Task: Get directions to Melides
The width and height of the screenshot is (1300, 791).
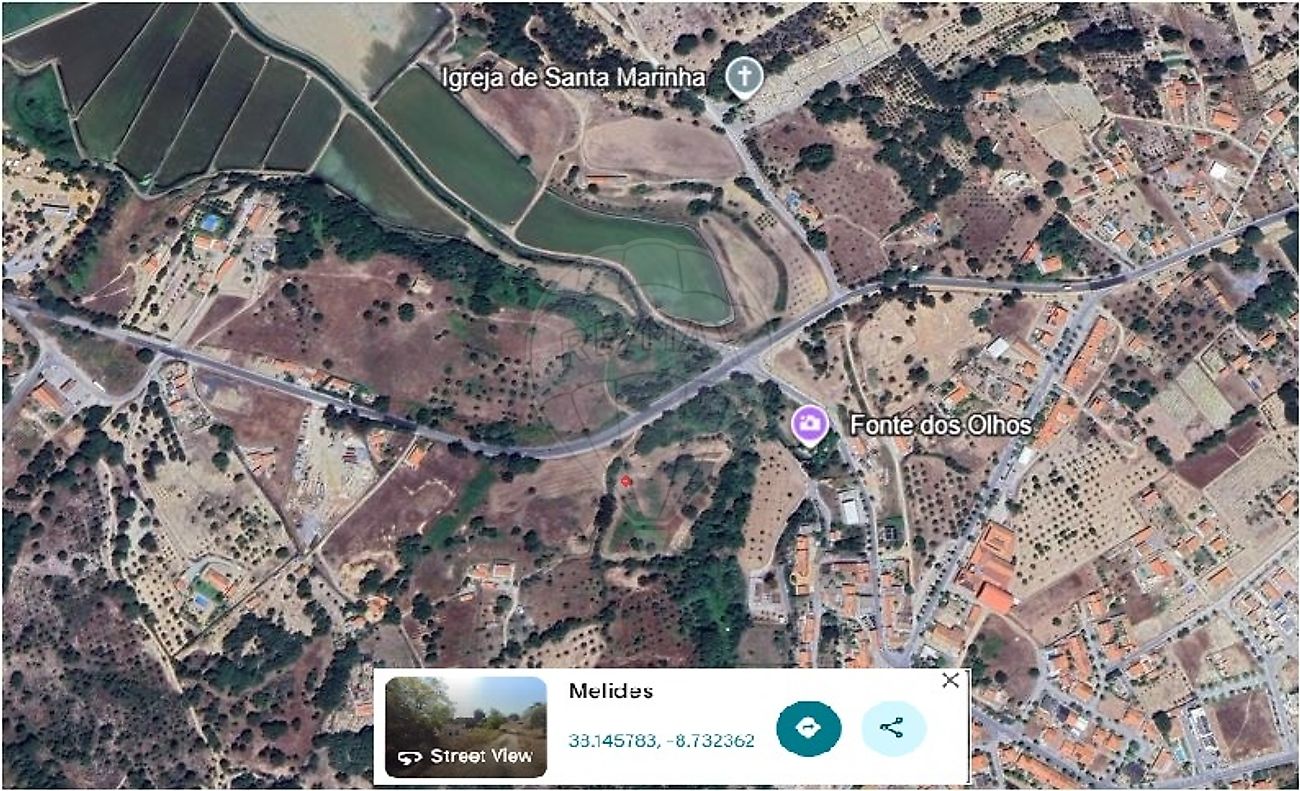Action: click(x=809, y=728)
